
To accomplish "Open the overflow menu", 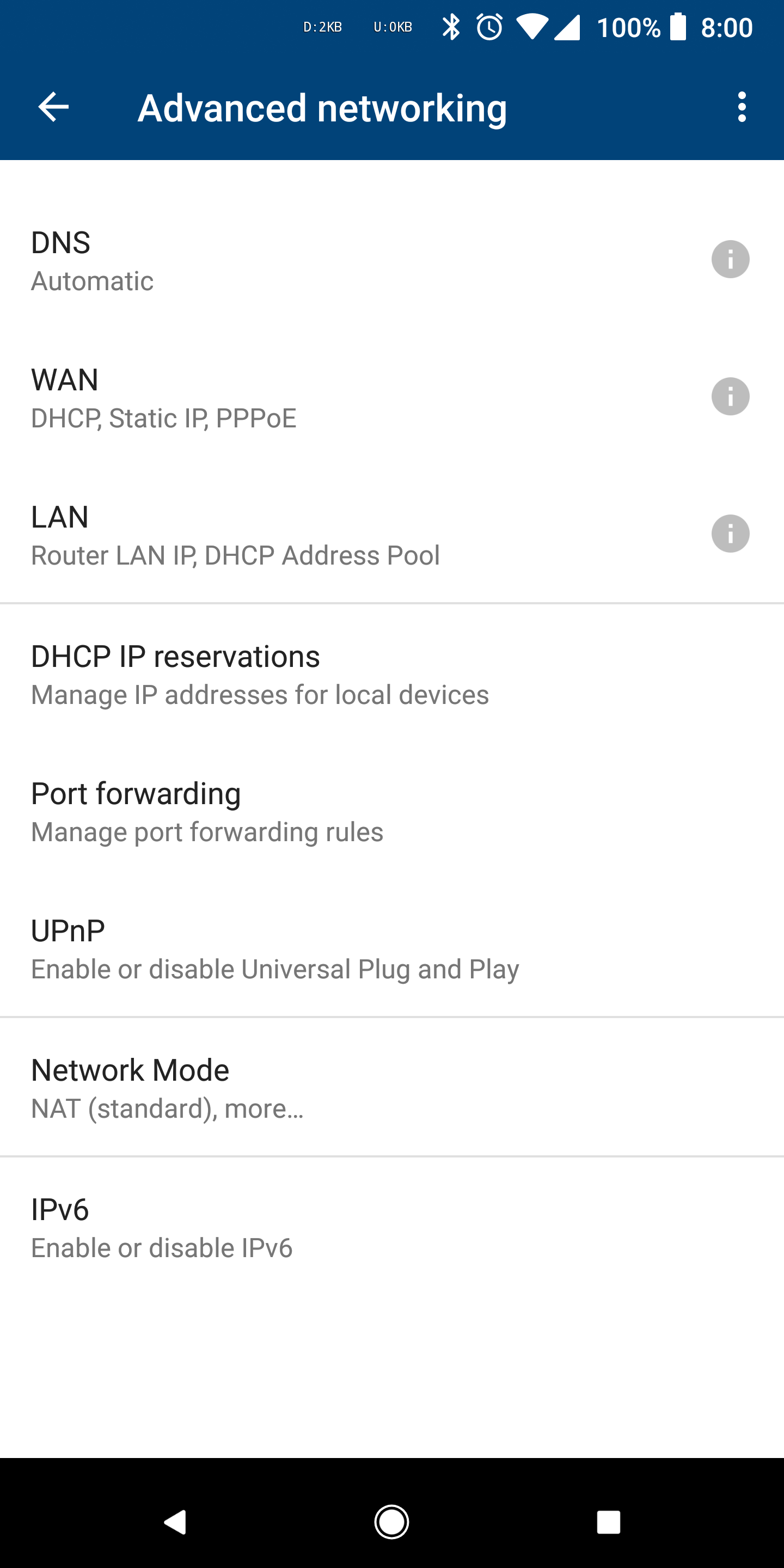I will pyautogui.click(x=742, y=107).
